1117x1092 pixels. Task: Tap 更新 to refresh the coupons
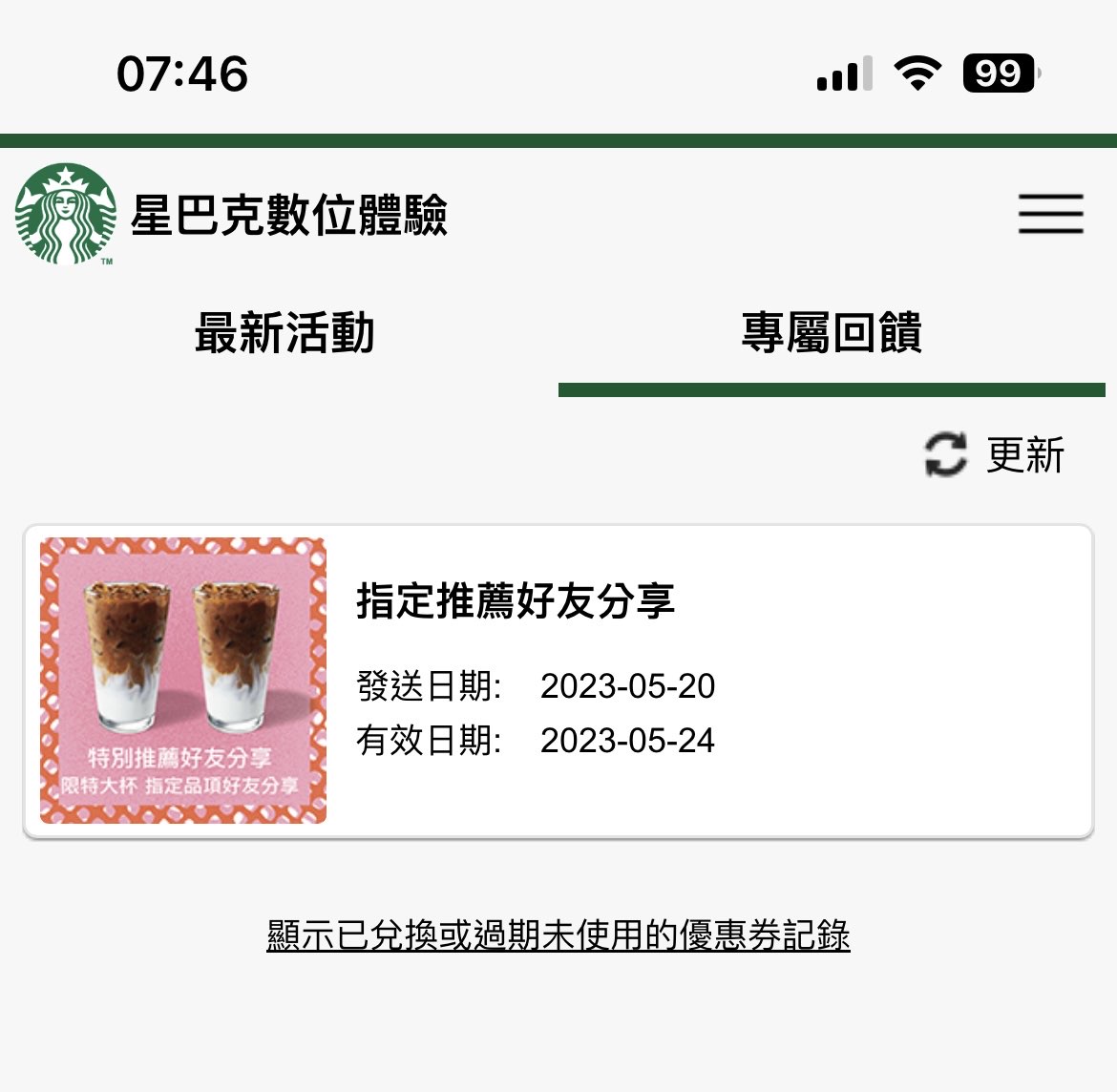click(x=995, y=454)
